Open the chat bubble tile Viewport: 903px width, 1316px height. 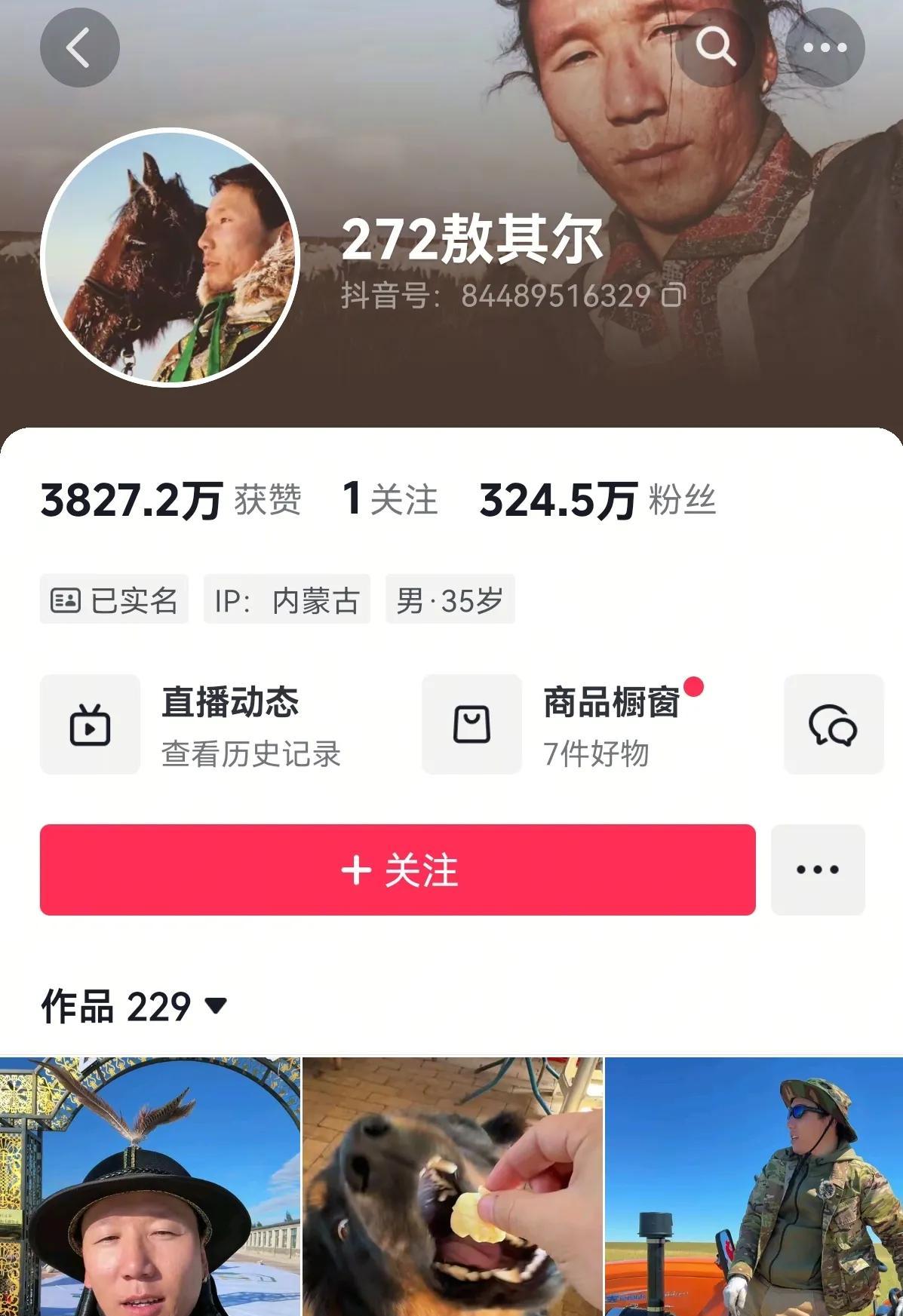833,725
